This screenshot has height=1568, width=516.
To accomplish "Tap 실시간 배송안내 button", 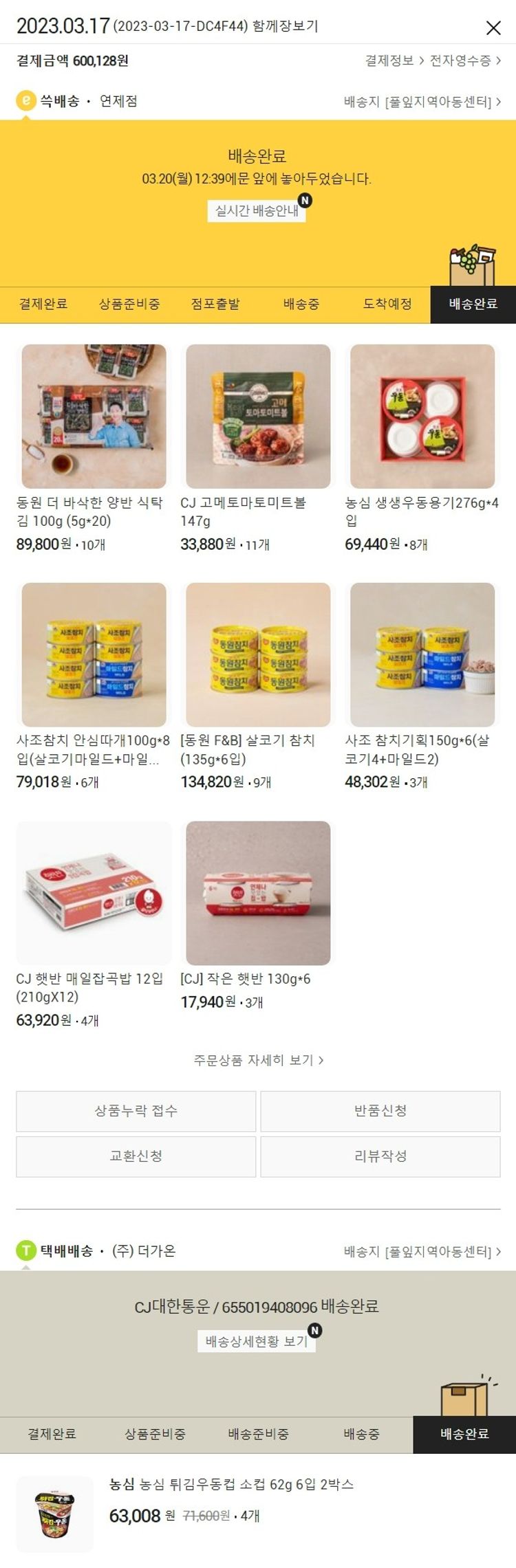I will point(257,210).
